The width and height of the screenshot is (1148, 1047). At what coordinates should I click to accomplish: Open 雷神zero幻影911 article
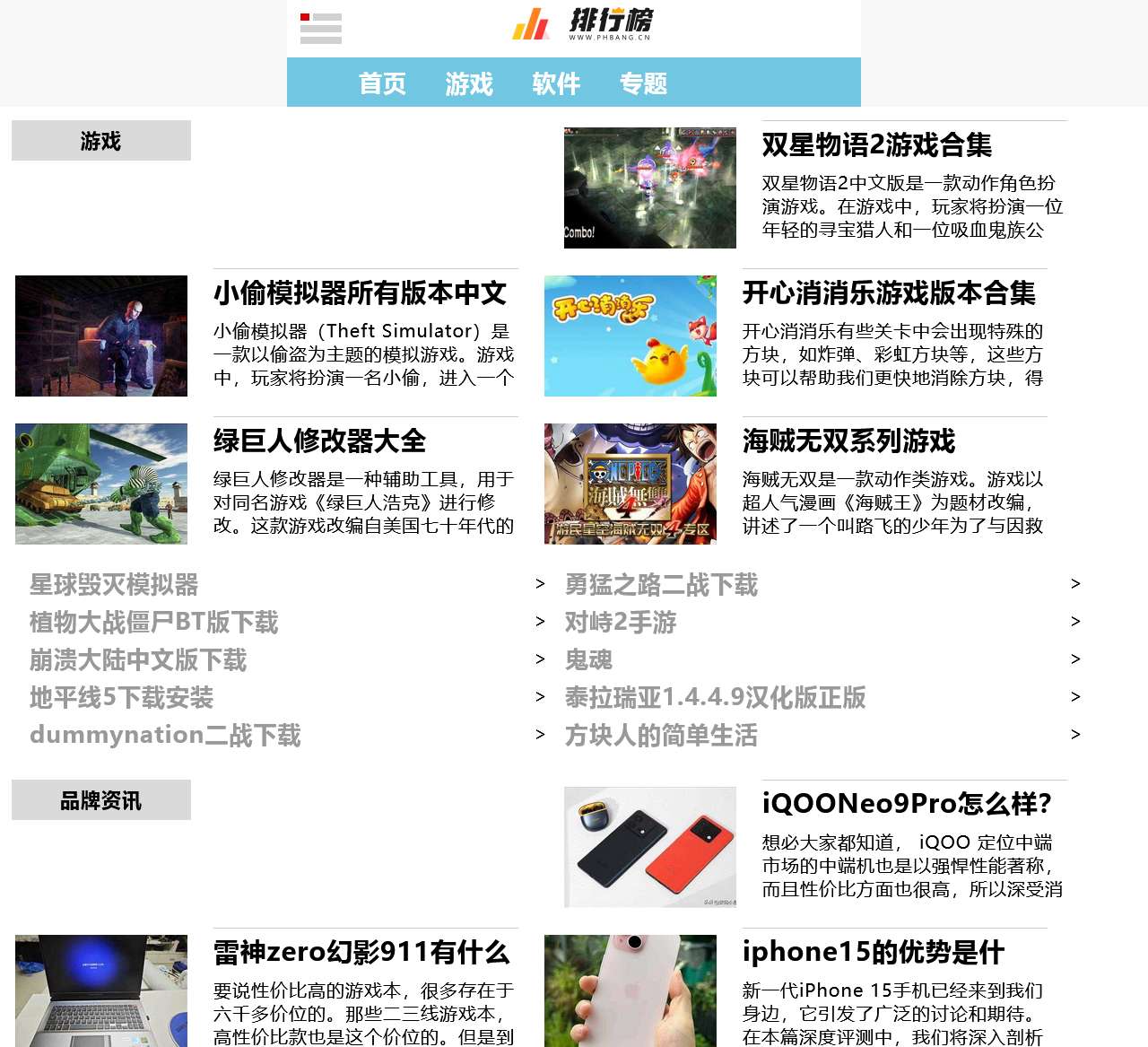coord(361,953)
